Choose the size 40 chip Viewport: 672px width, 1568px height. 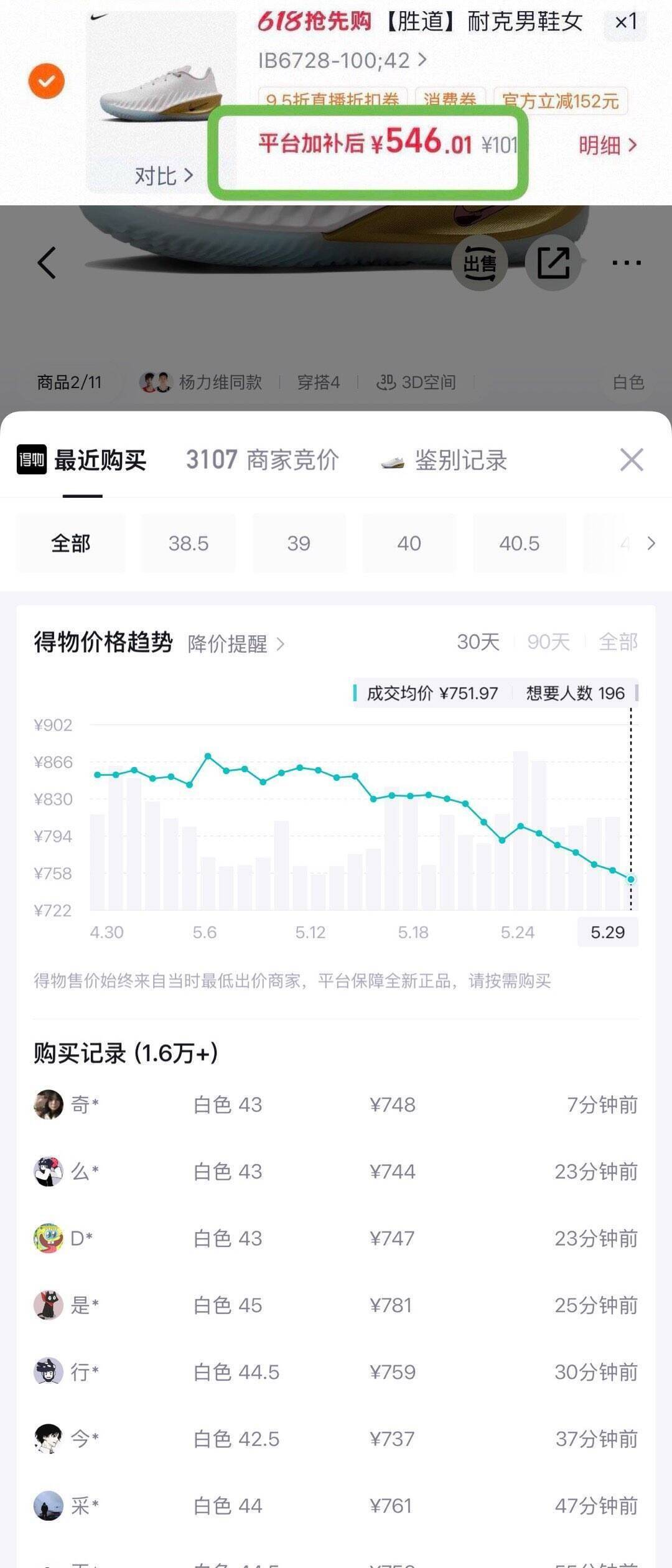(409, 543)
